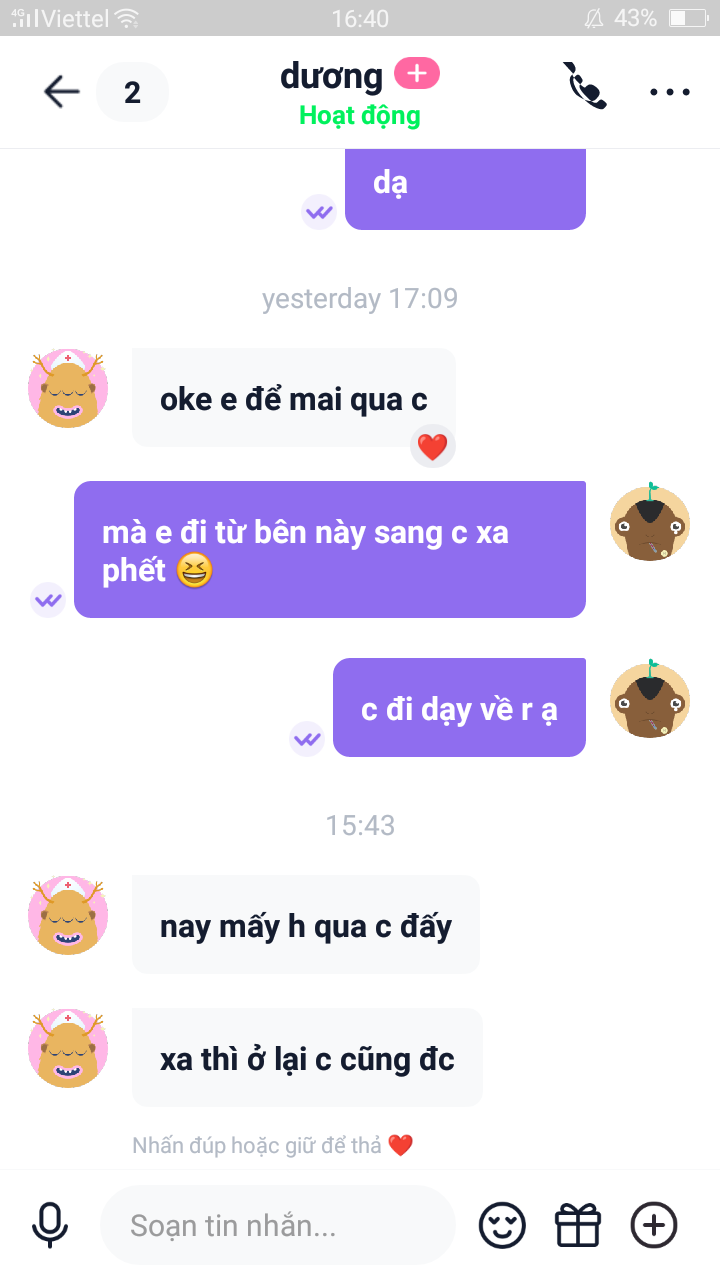720x1280 pixels.
Task: Send a gift with the gift box icon
Action: tap(578, 1224)
